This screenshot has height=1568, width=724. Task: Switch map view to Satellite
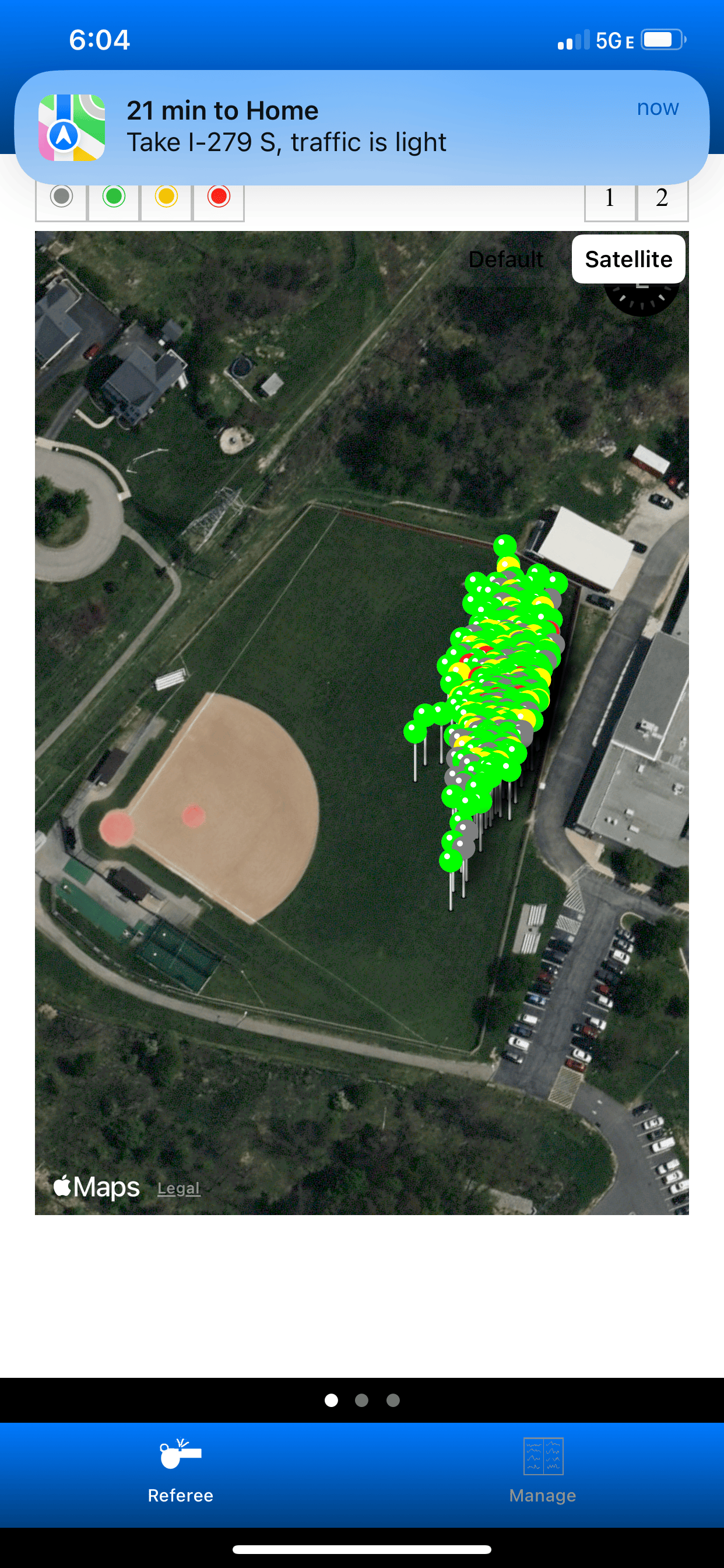(628, 260)
